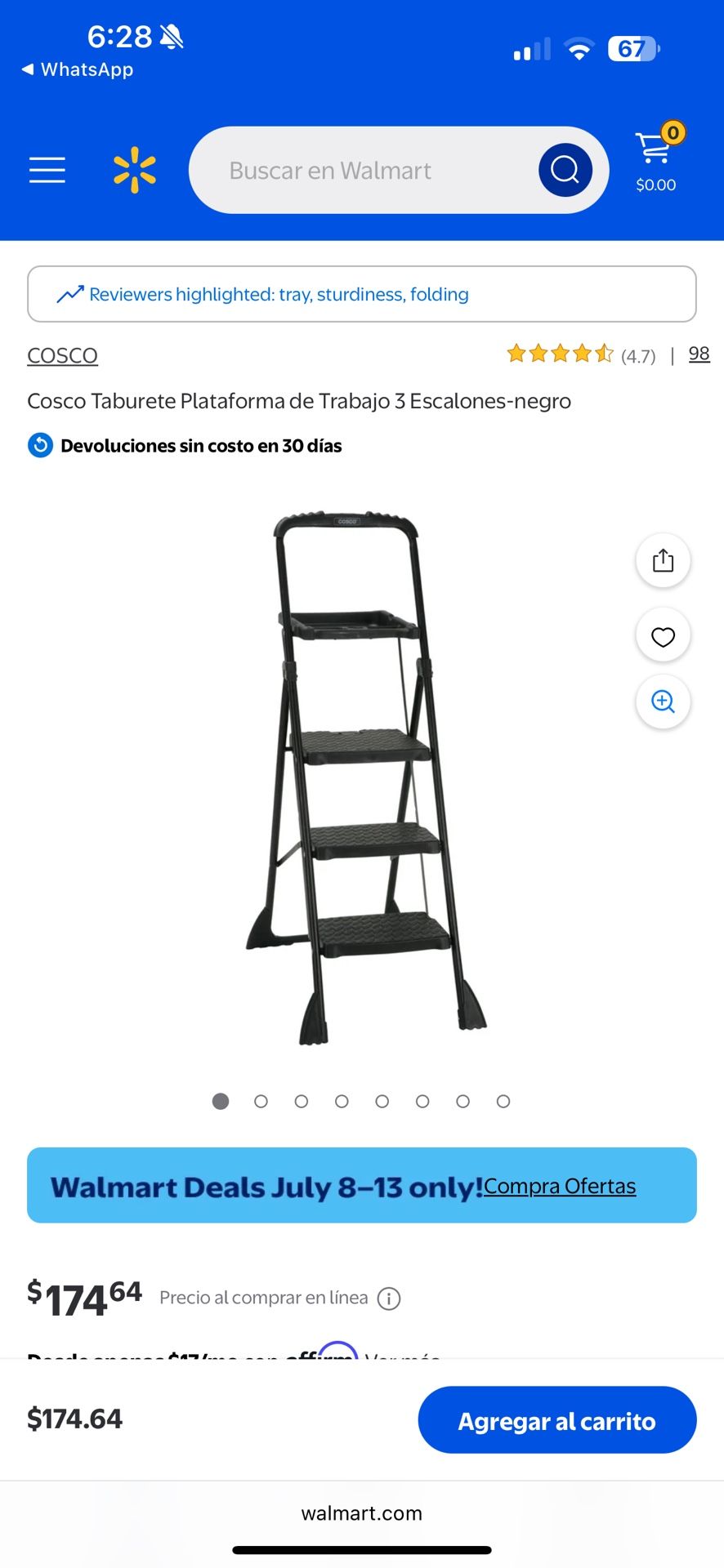Viewport: 724px width, 1568px height.
Task: Open the COSCO brand link
Action: (x=62, y=355)
